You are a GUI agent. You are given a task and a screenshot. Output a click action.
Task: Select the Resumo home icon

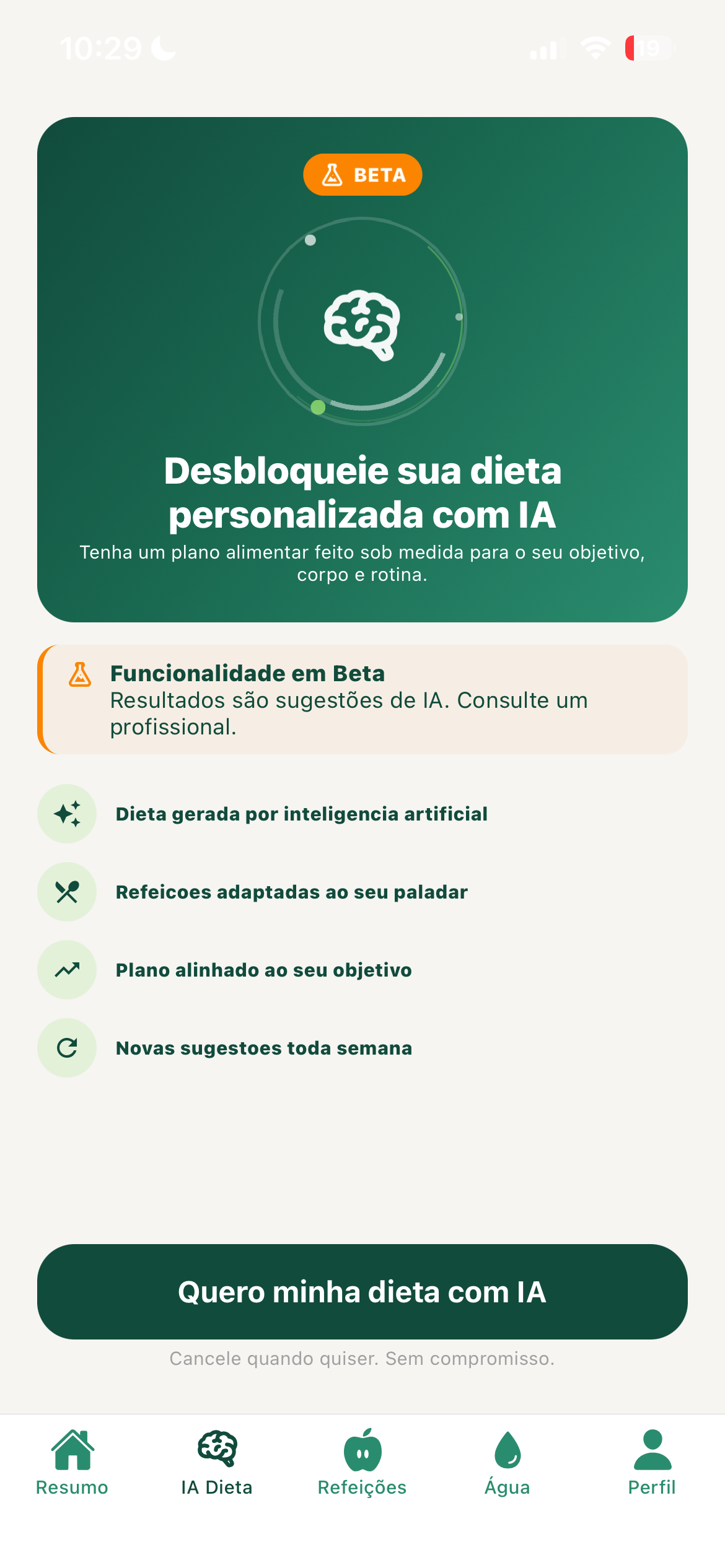(73, 1451)
